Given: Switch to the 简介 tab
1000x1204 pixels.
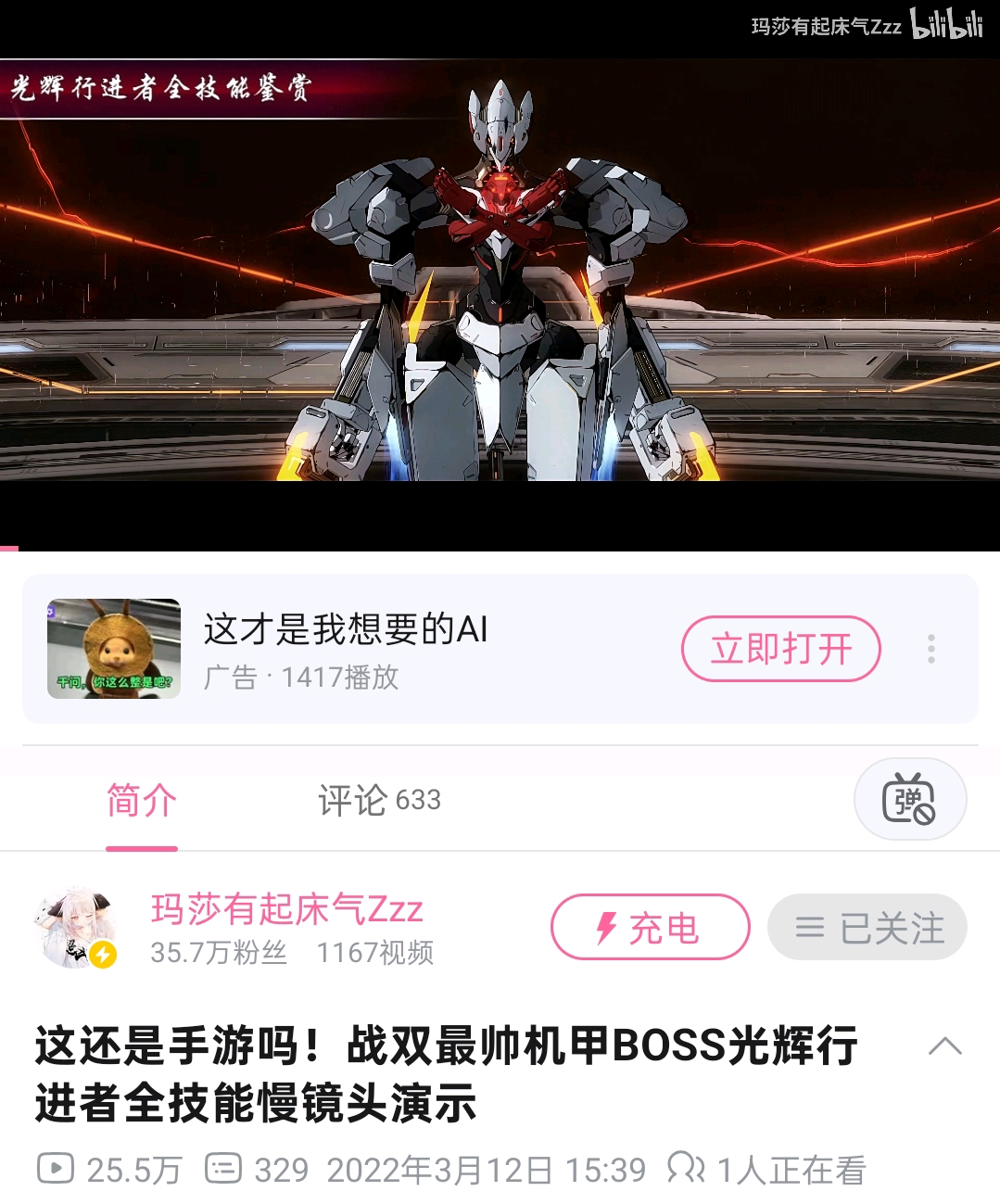Looking at the screenshot, I should pos(142,800).
